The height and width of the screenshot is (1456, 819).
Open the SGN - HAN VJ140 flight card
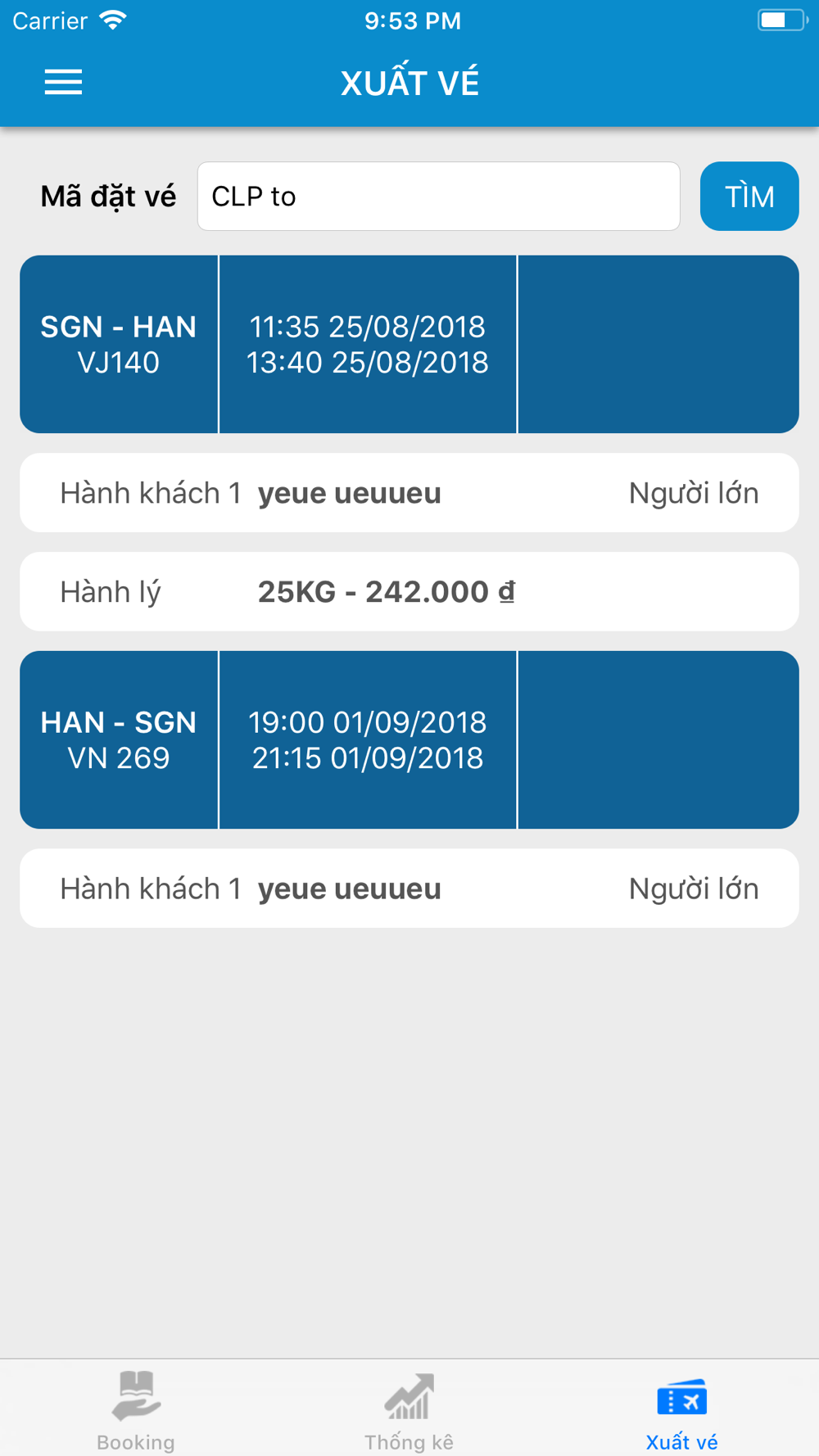(409, 344)
